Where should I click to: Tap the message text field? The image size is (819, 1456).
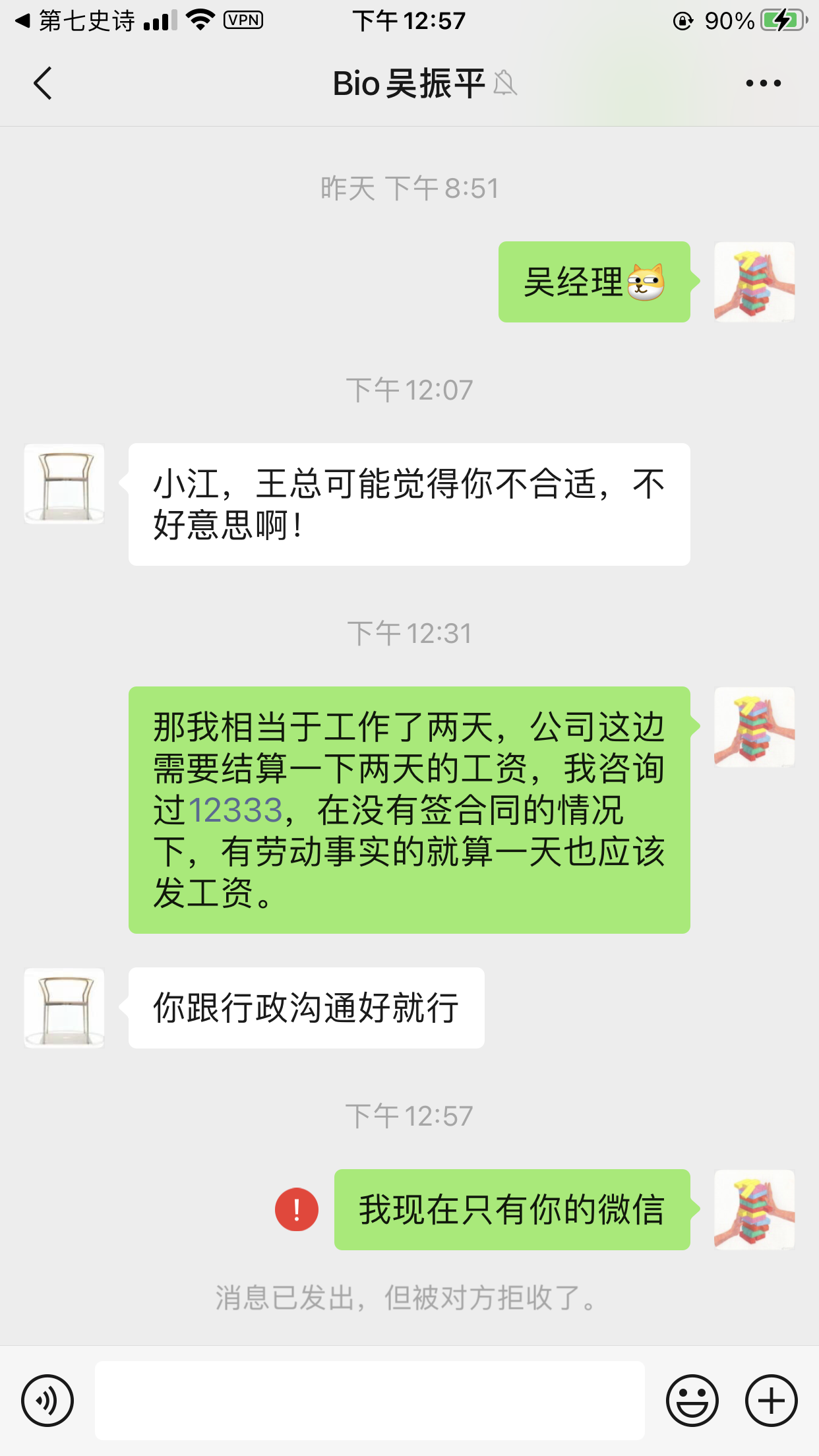(x=369, y=1401)
